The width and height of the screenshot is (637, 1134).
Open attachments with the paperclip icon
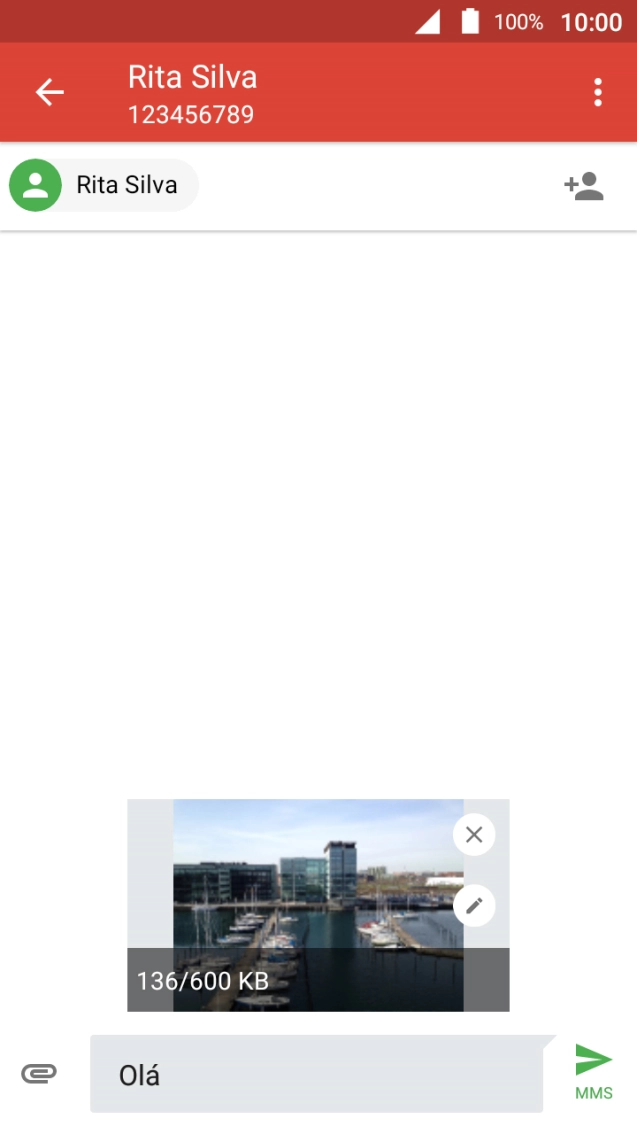(x=39, y=1073)
